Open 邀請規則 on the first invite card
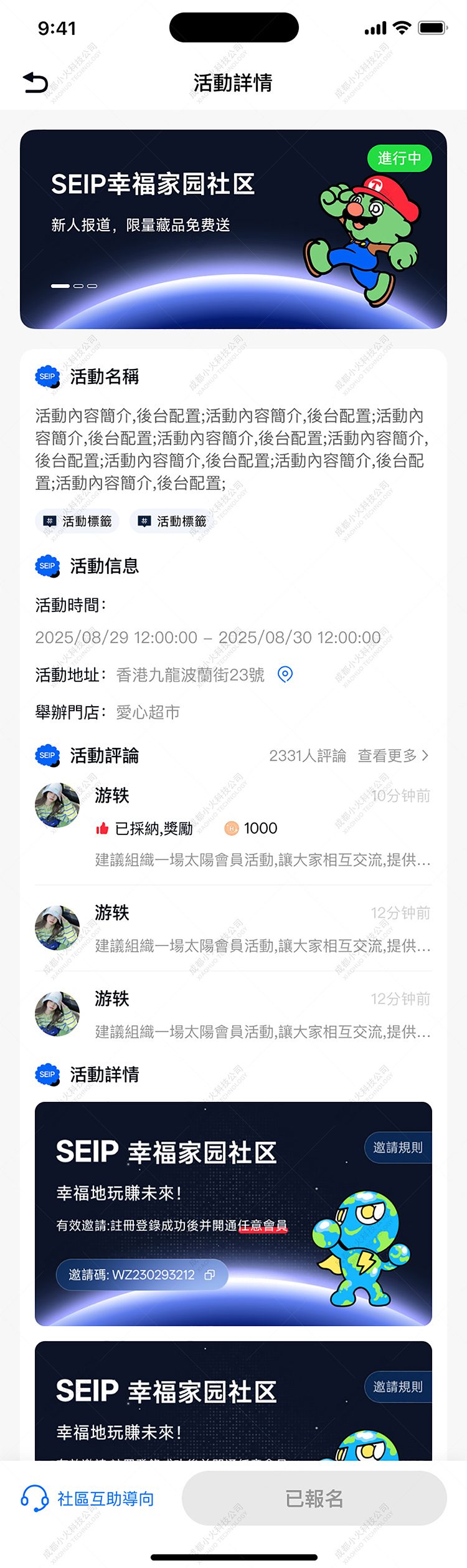467x1568 pixels. [397, 1147]
